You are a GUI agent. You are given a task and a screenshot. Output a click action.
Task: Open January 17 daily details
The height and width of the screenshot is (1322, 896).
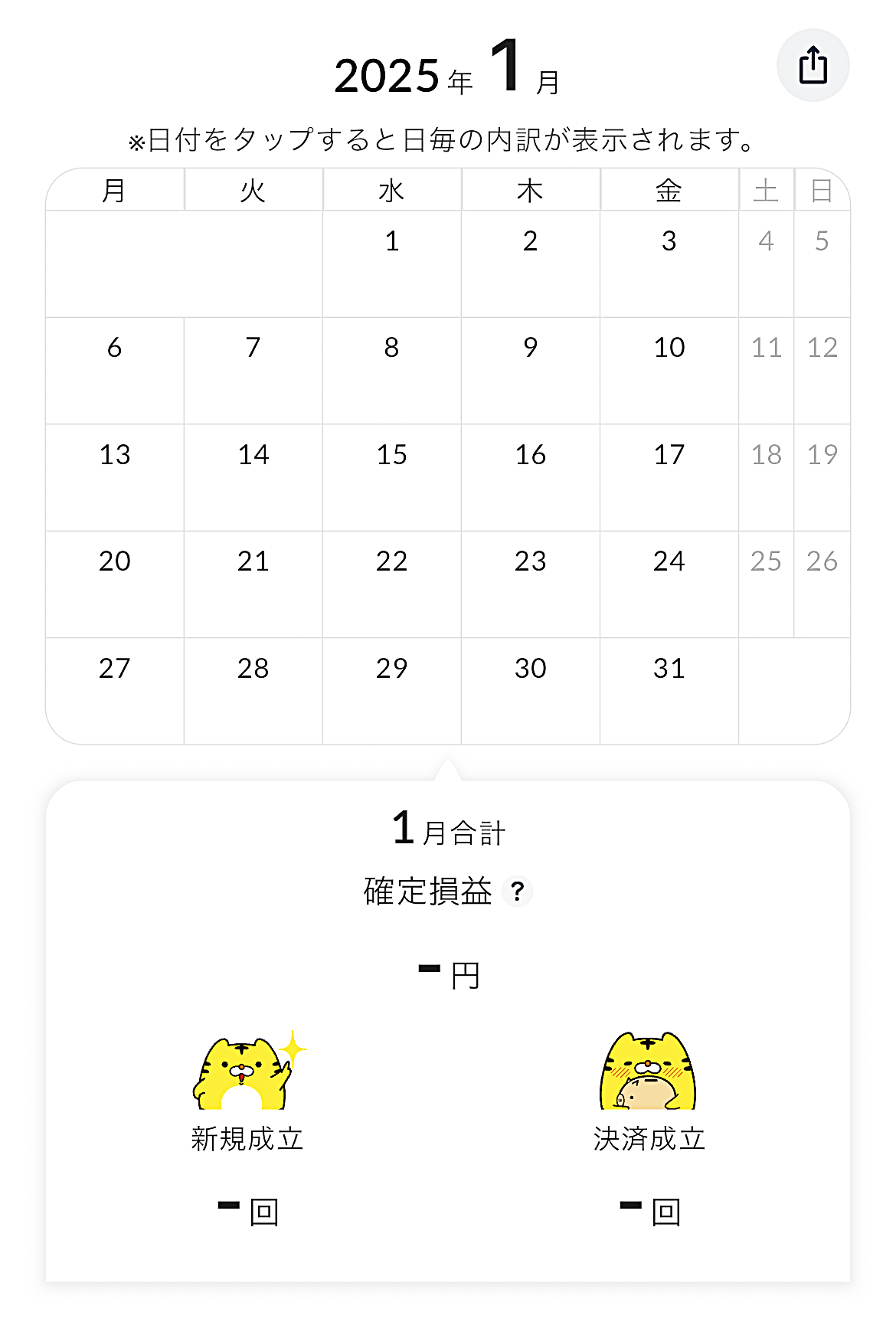click(669, 476)
